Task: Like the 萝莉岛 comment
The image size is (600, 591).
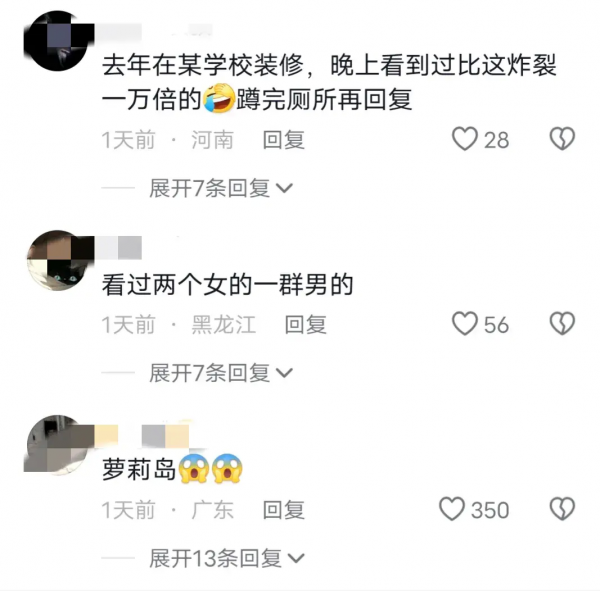Action: pyautogui.click(x=453, y=509)
